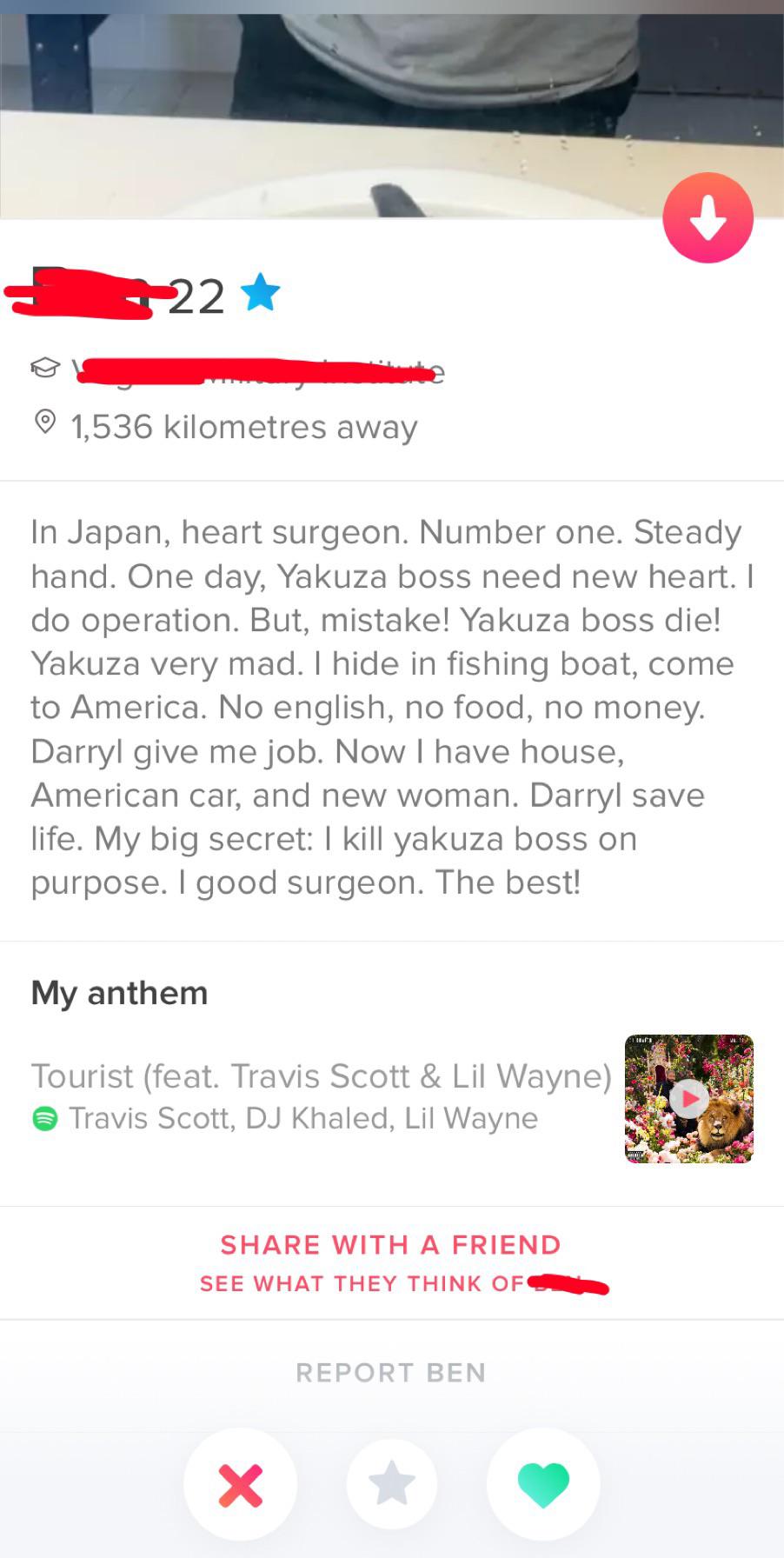Like profile with the green heart
The image size is (784, 1558).
click(543, 1484)
